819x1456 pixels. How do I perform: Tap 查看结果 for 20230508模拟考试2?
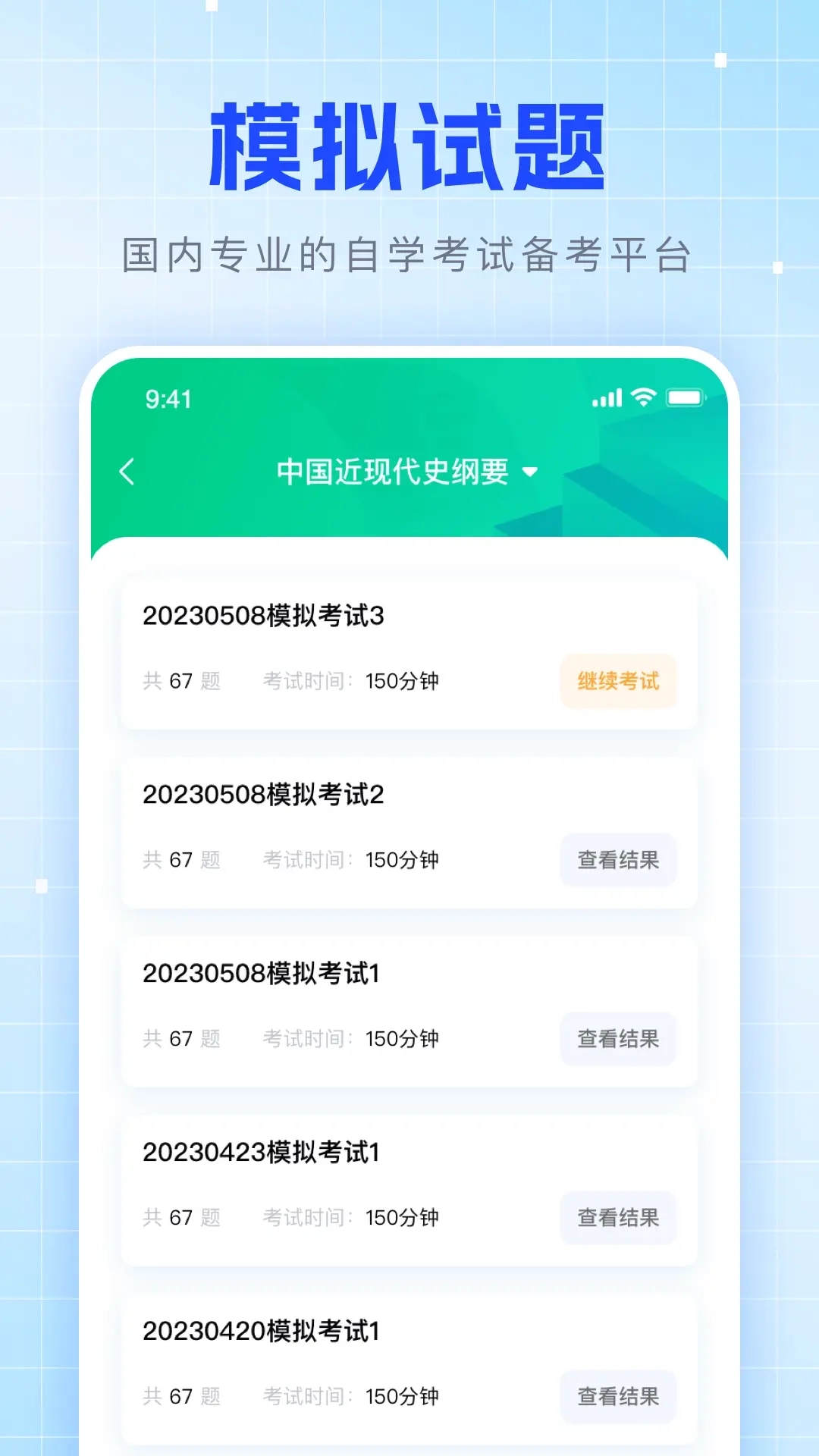pos(619,860)
